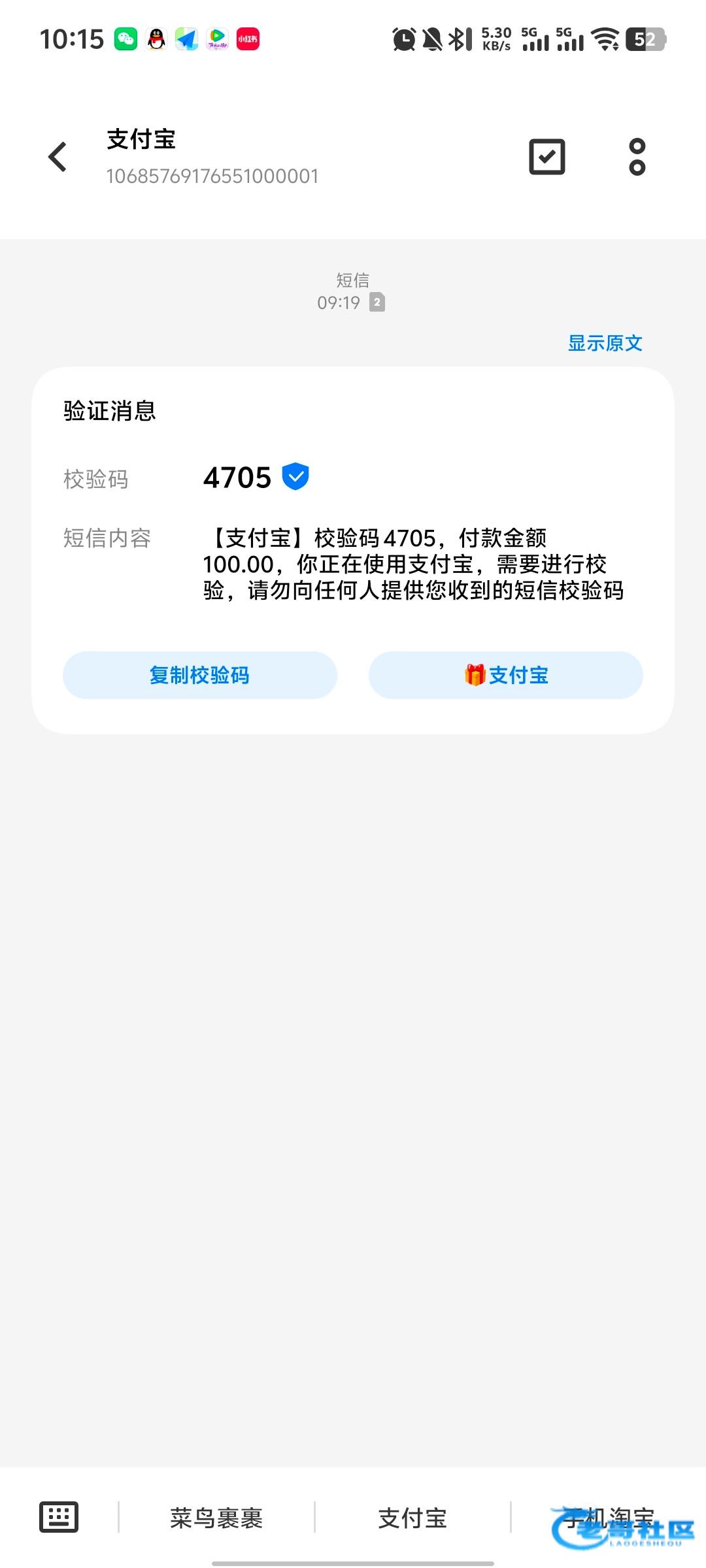Tap the checkbox select-messages icon
This screenshot has width=706, height=1568.
pos(546,157)
